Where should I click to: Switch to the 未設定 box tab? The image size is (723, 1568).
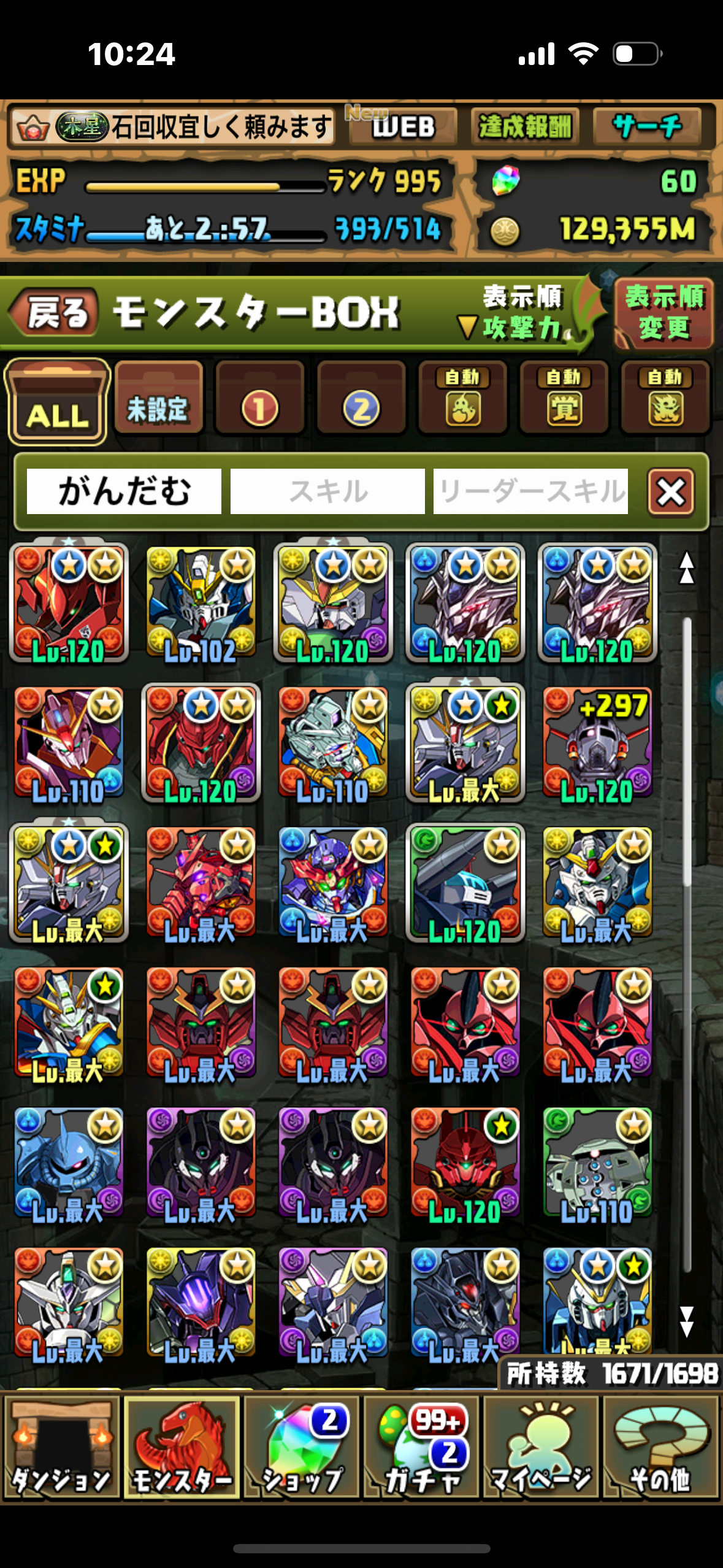pos(158,399)
